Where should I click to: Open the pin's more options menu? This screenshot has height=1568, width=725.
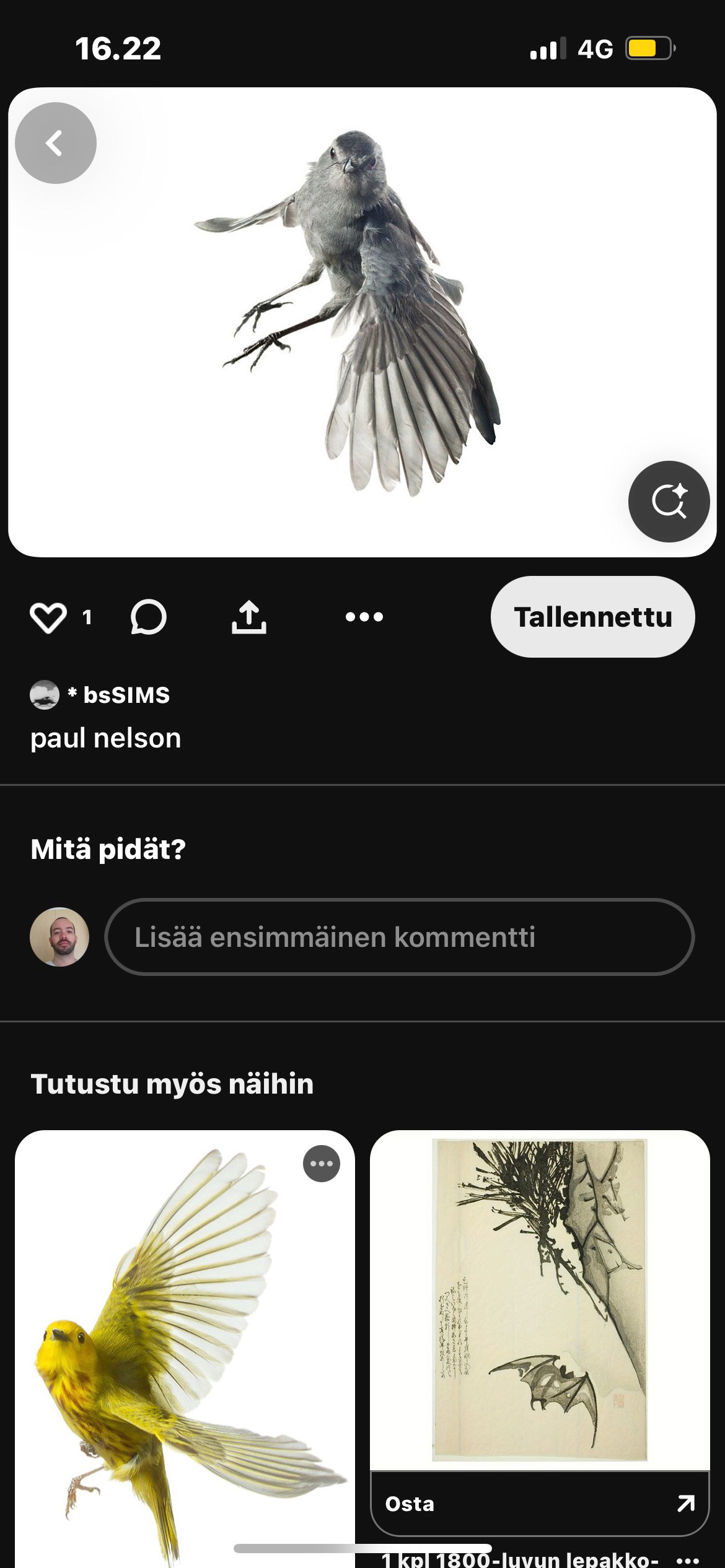(364, 617)
